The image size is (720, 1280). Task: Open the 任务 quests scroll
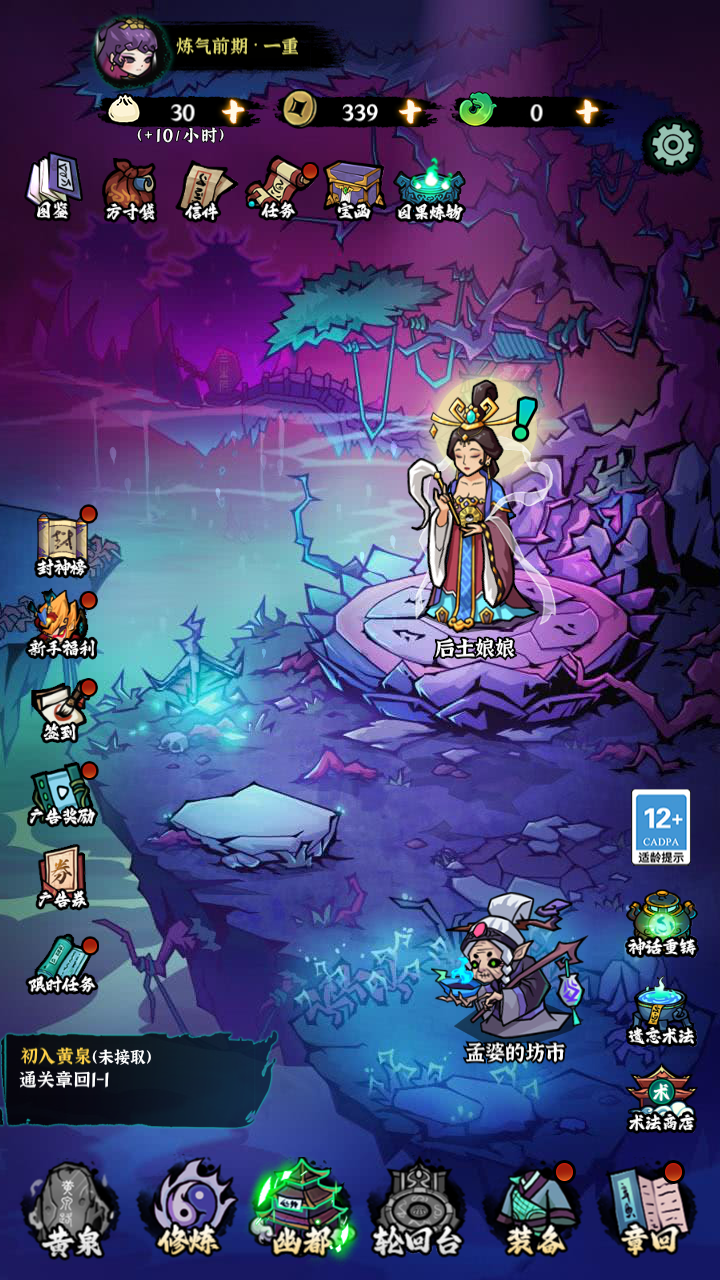tap(278, 188)
